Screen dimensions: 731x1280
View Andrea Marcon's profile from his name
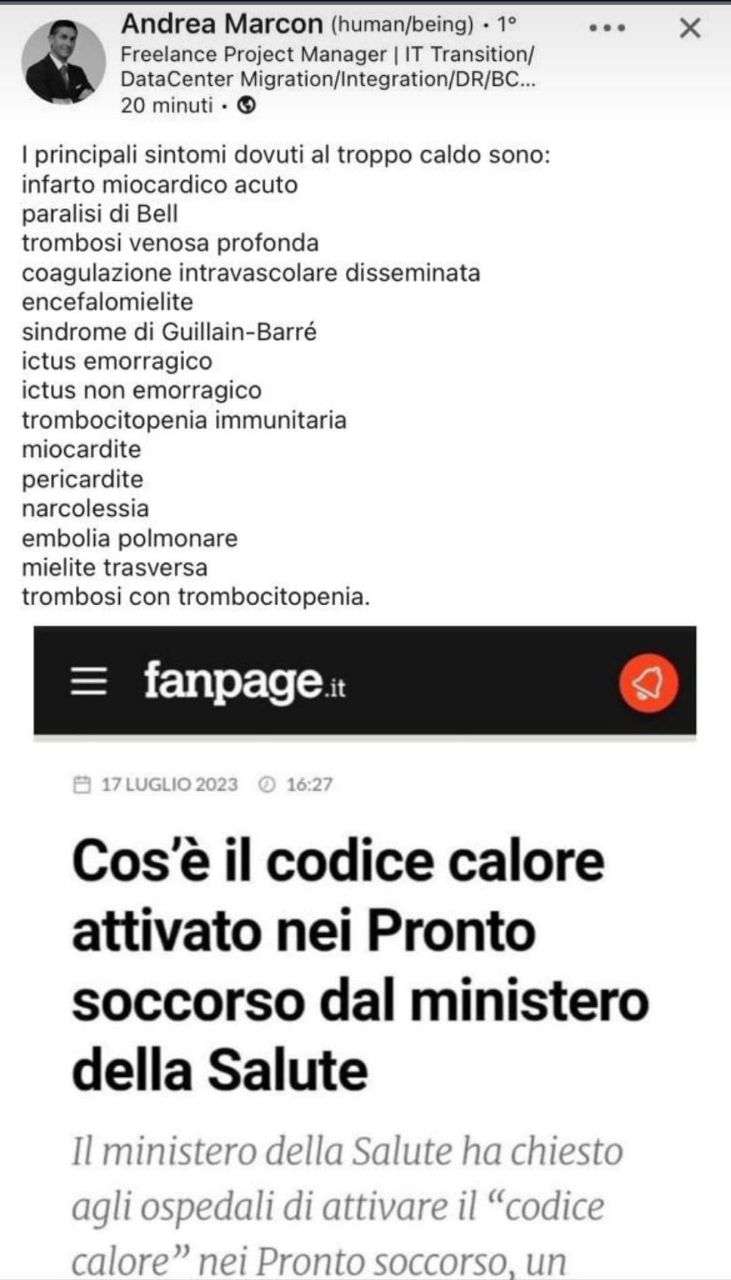(222, 23)
